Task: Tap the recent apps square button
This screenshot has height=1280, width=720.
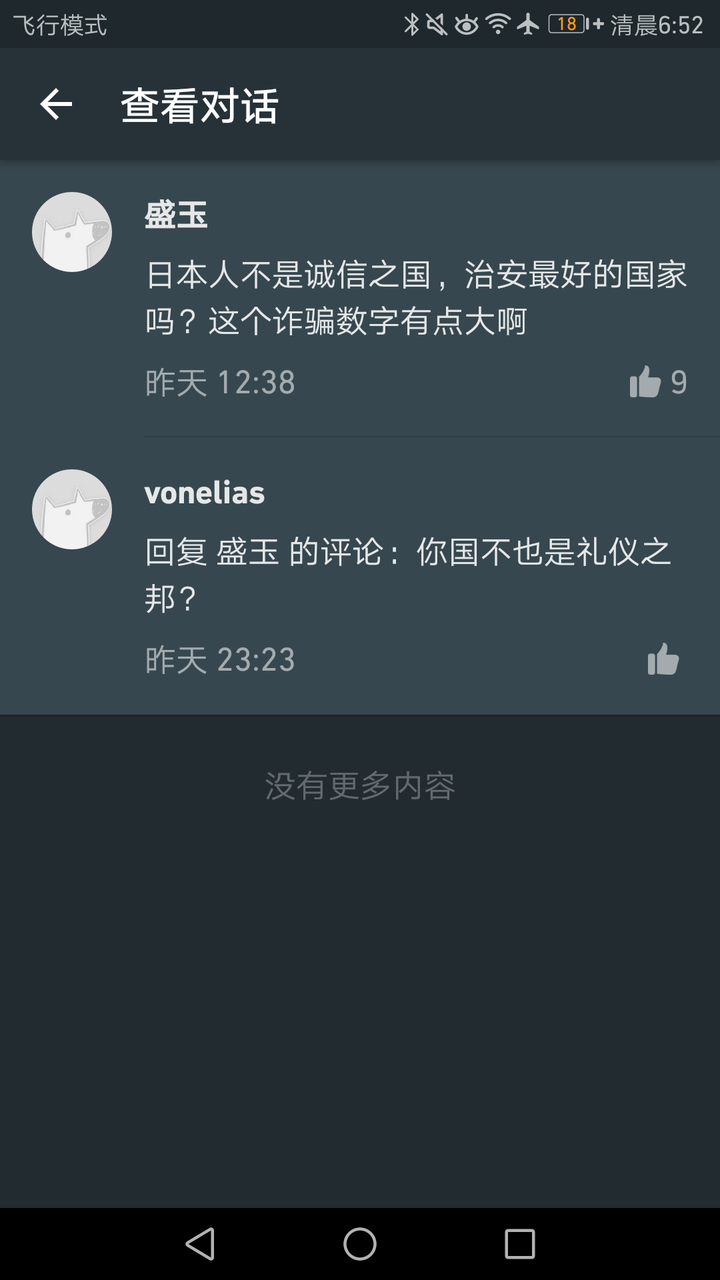Action: (519, 1243)
